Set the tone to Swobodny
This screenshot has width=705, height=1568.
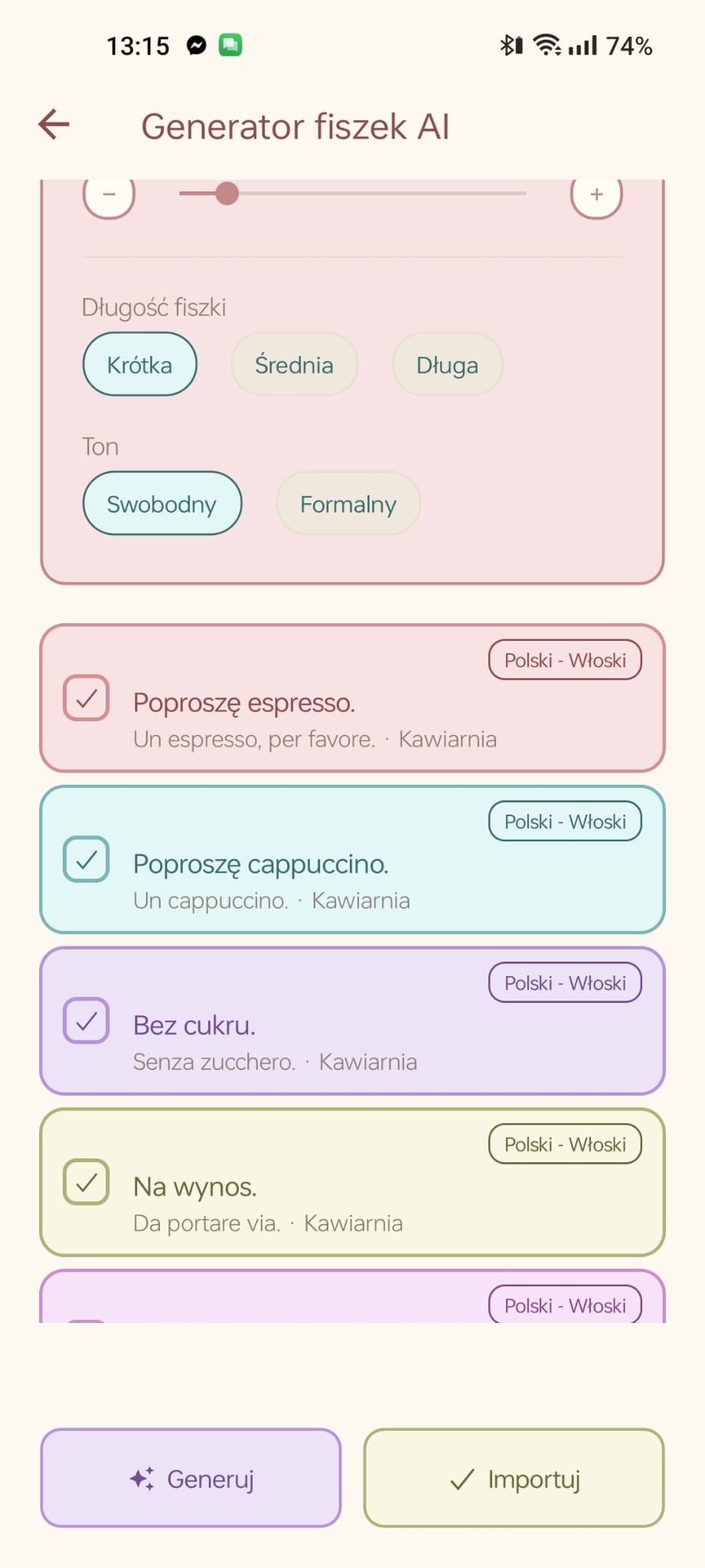[x=162, y=504]
